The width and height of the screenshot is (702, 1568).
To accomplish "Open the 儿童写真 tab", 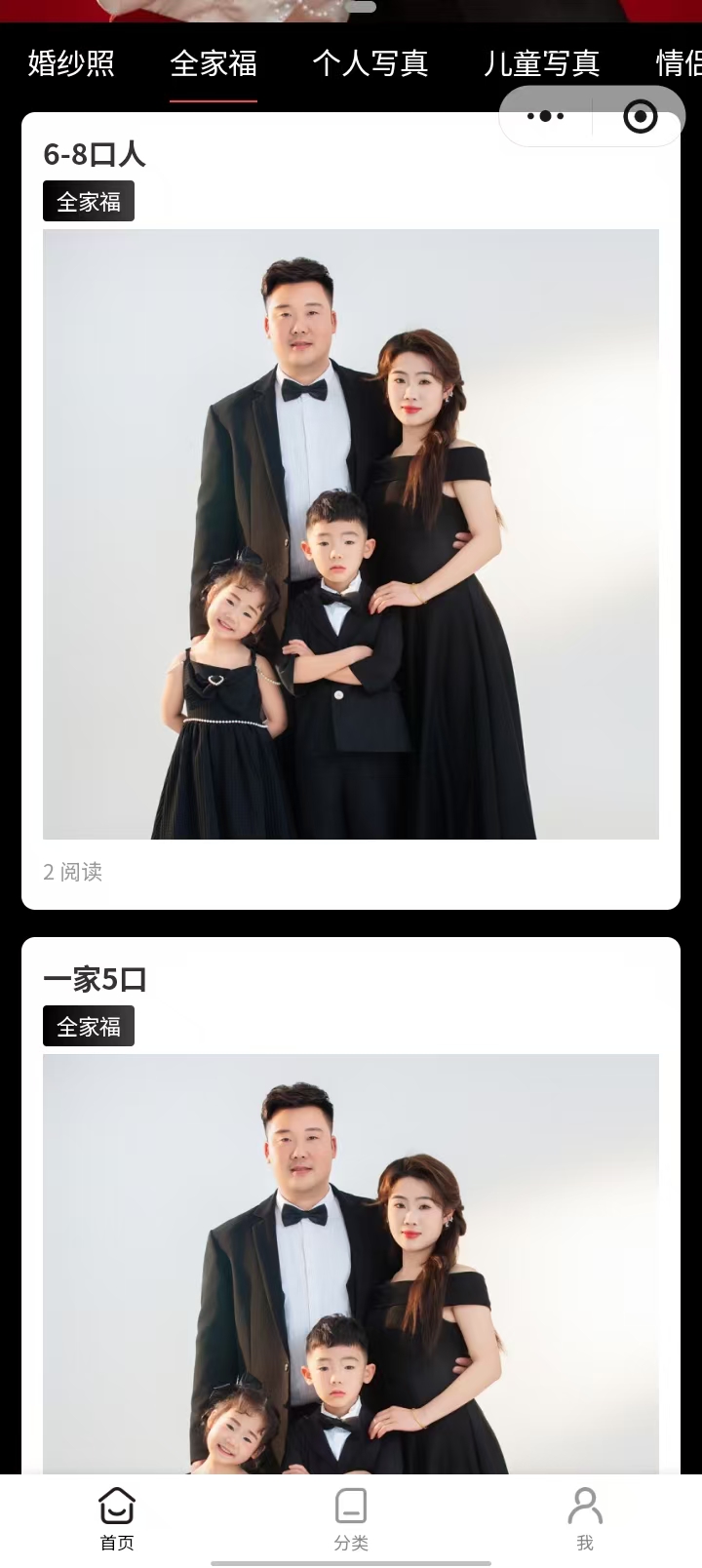I will point(541,64).
